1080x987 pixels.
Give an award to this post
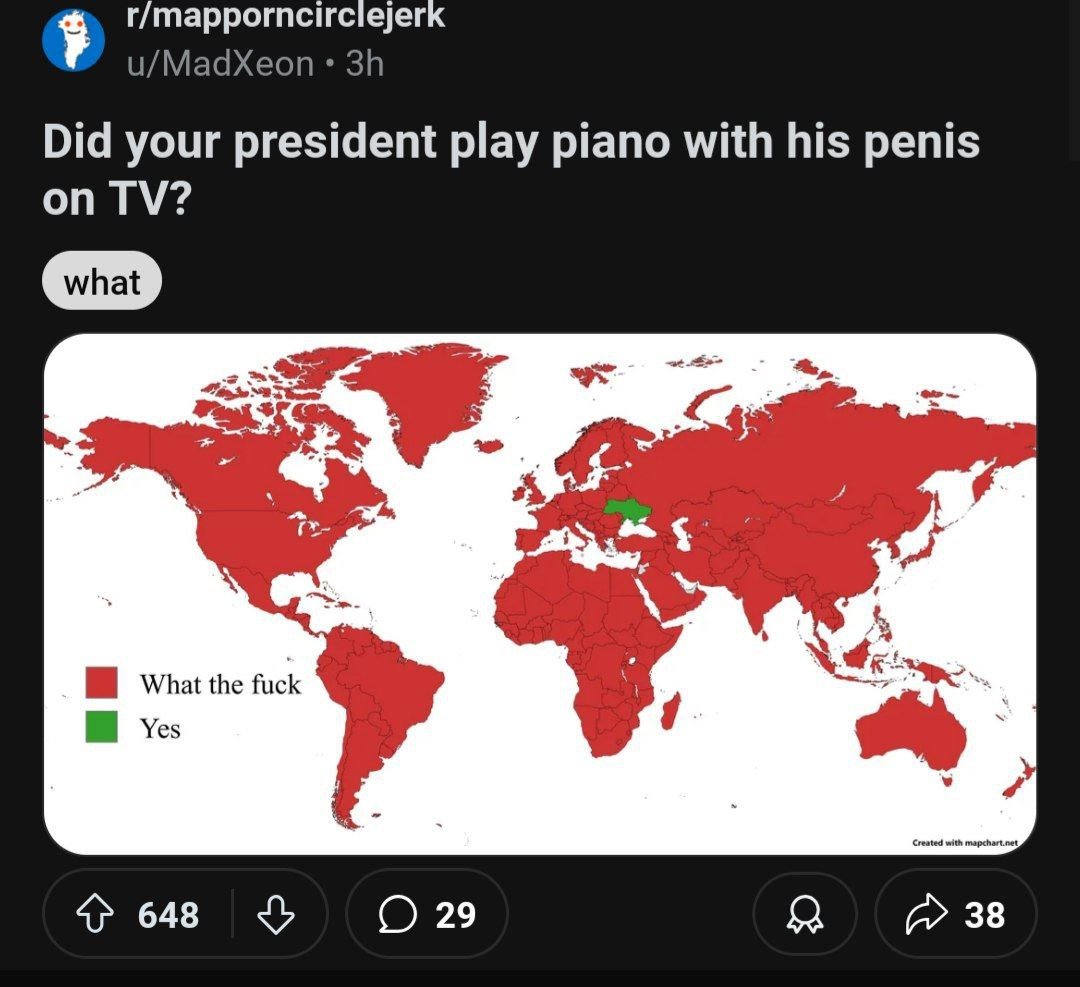[805, 914]
